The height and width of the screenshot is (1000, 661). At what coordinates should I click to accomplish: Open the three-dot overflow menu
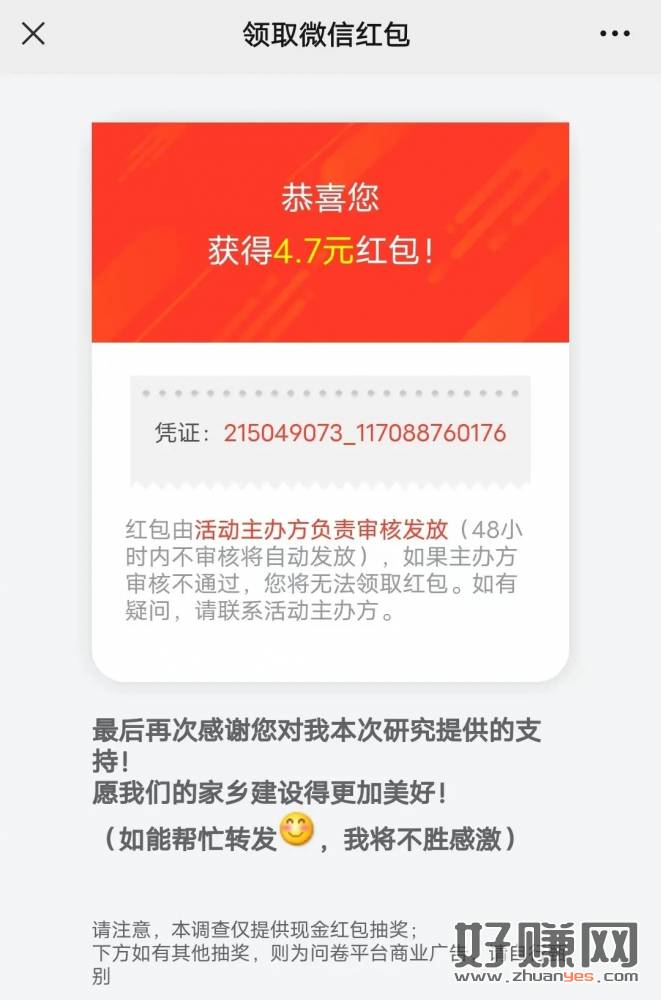tap(615, 34)
